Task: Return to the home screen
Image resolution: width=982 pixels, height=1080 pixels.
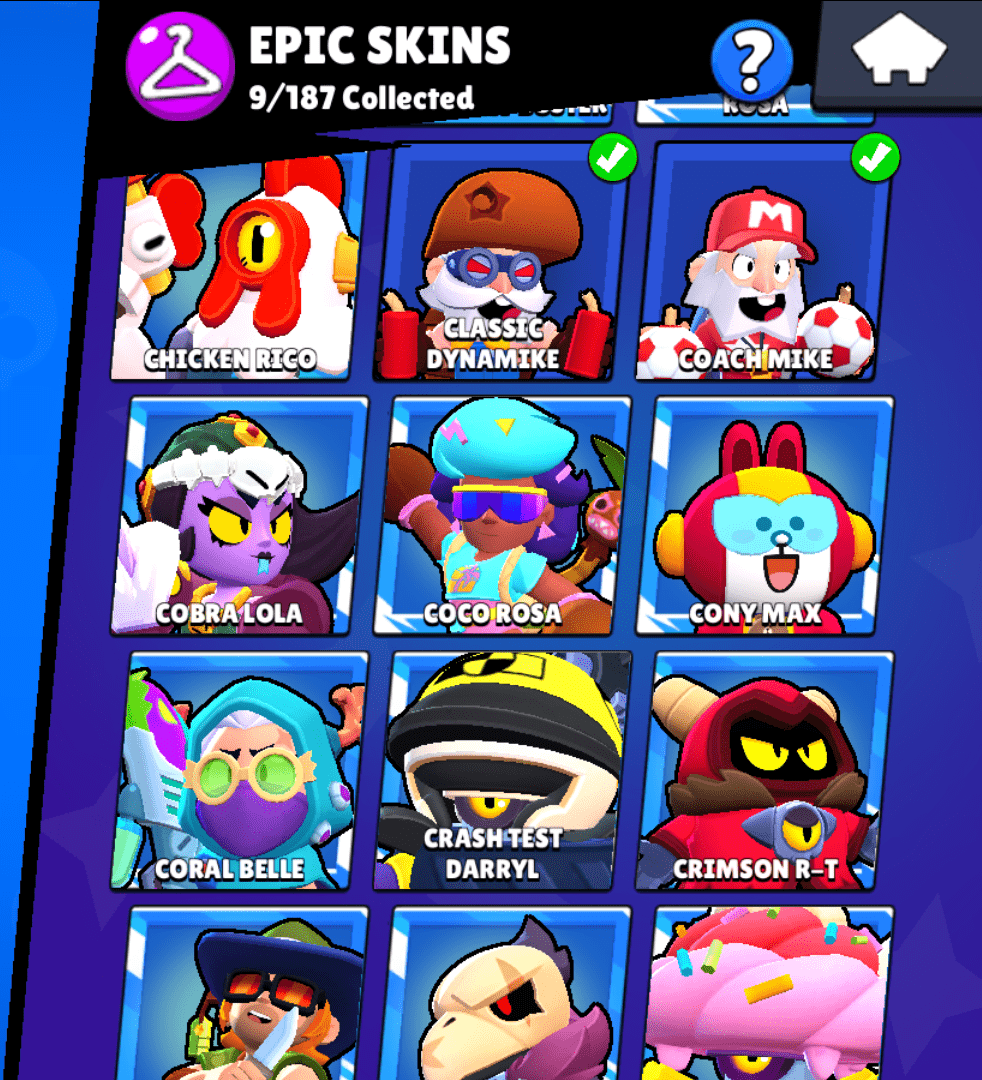Action: pos(898,52)
